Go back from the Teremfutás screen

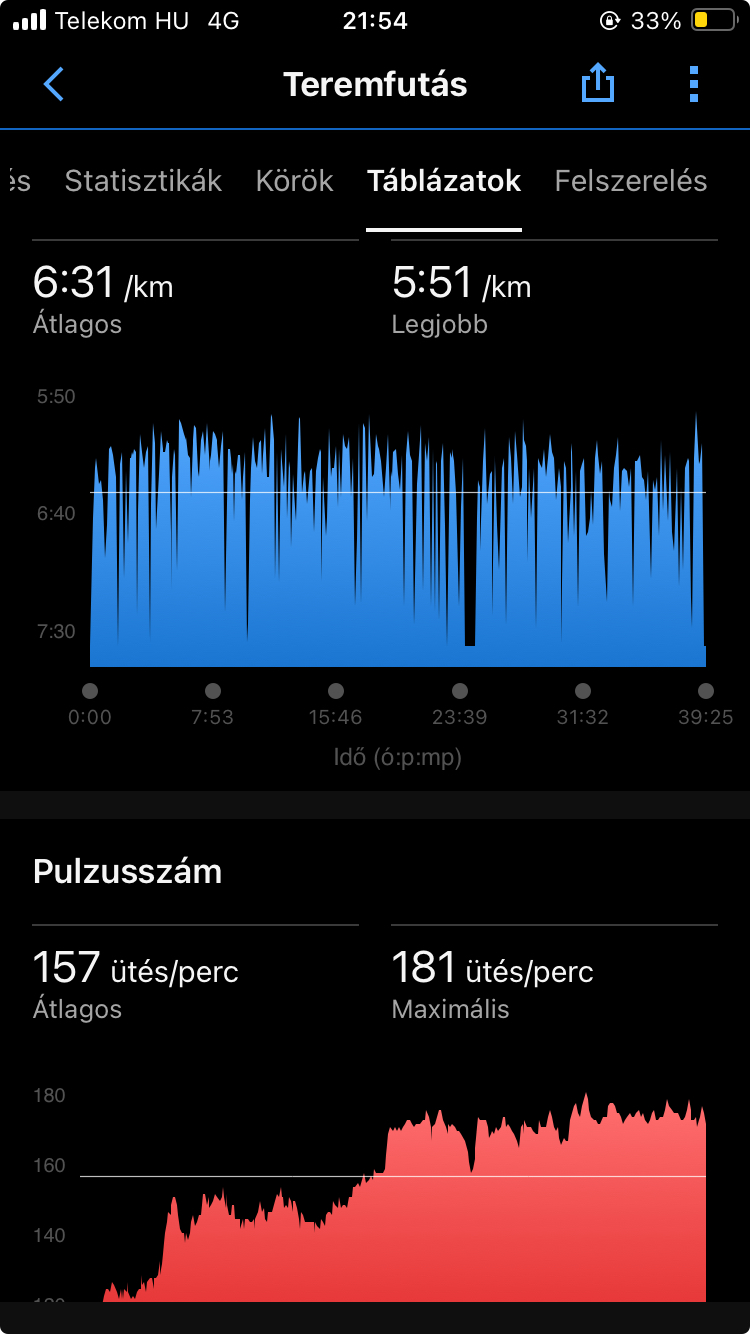click(x=54, y=85)
